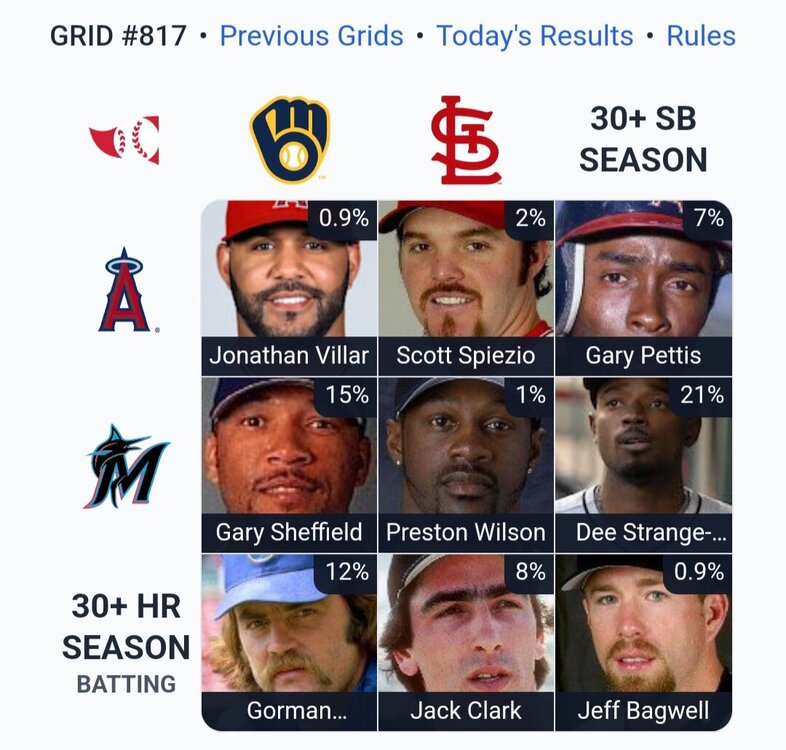Open the Jeff Bagwell cell
Viewport: 786px width, 750px height.
pyautogui.click(x=643, y=642)
